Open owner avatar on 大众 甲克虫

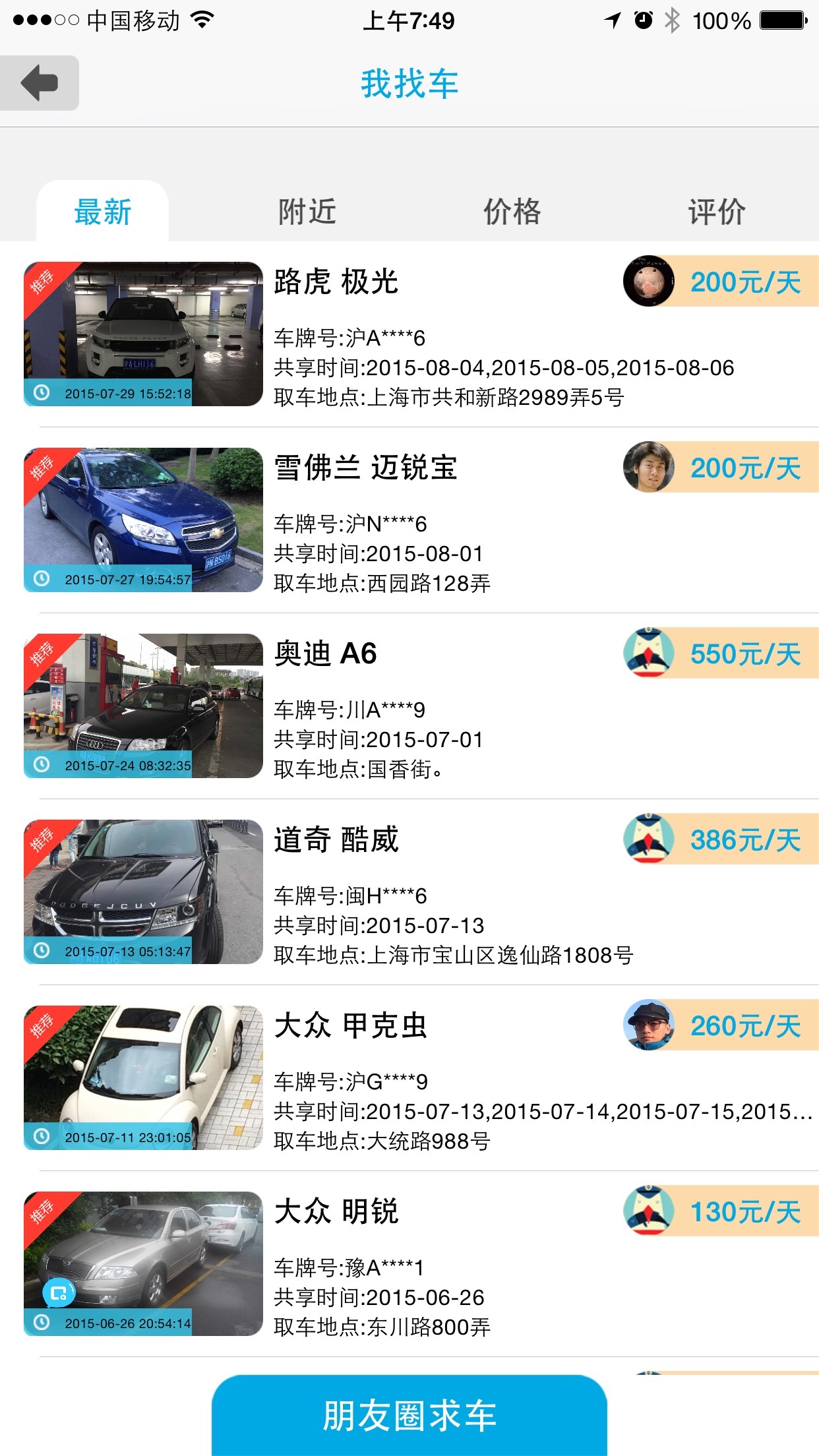[x=649, y=1025]
